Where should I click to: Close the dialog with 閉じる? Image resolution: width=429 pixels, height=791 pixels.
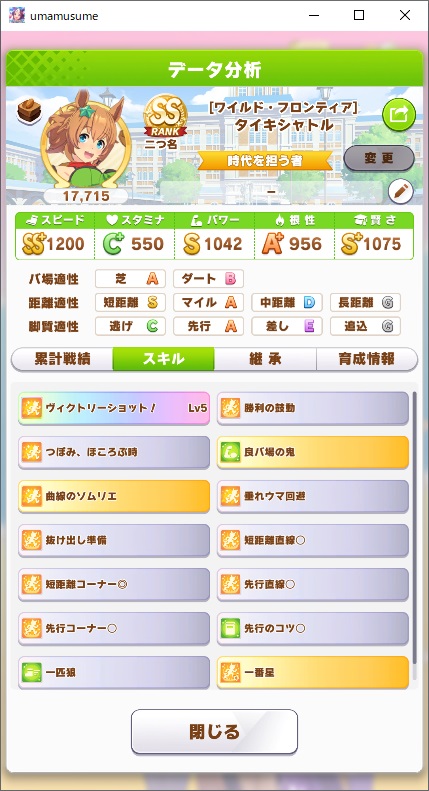tap(214, 731)
